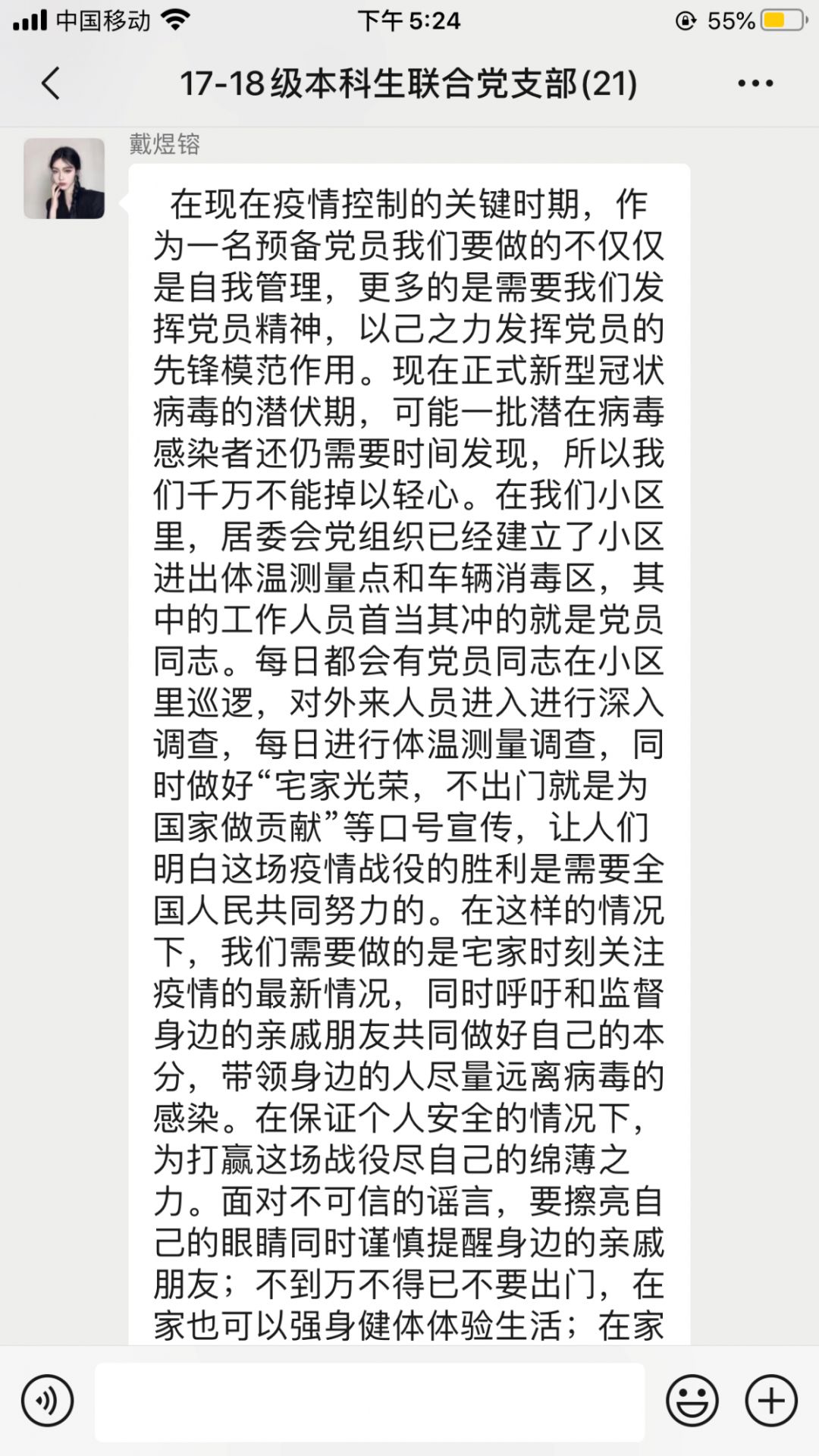Open 戴煜镕's profile avatar
The height and width of the screenshot is (1456, 819).
pos(64,178)
